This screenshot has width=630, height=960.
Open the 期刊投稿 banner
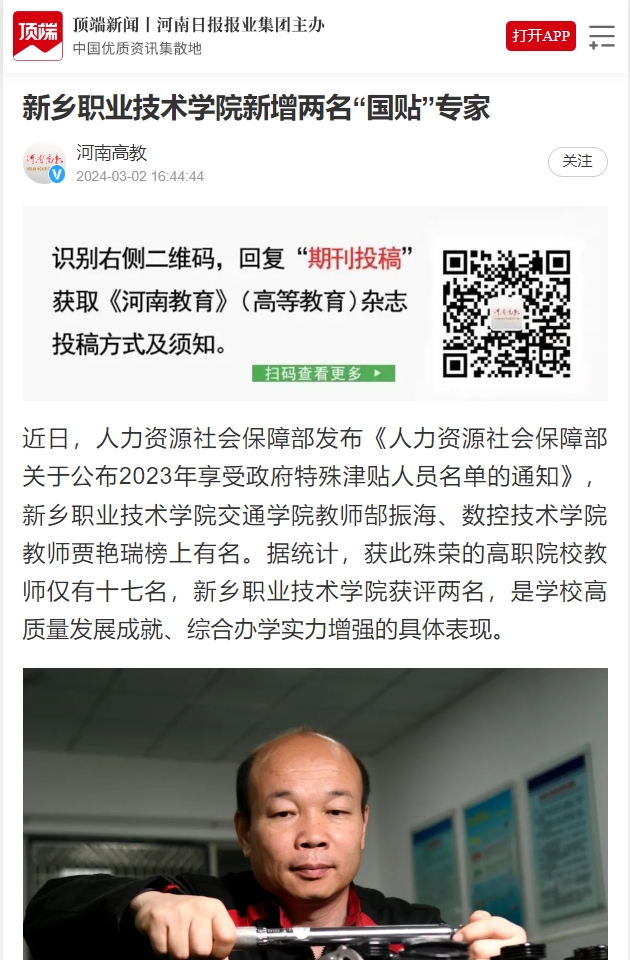(315, 303)
